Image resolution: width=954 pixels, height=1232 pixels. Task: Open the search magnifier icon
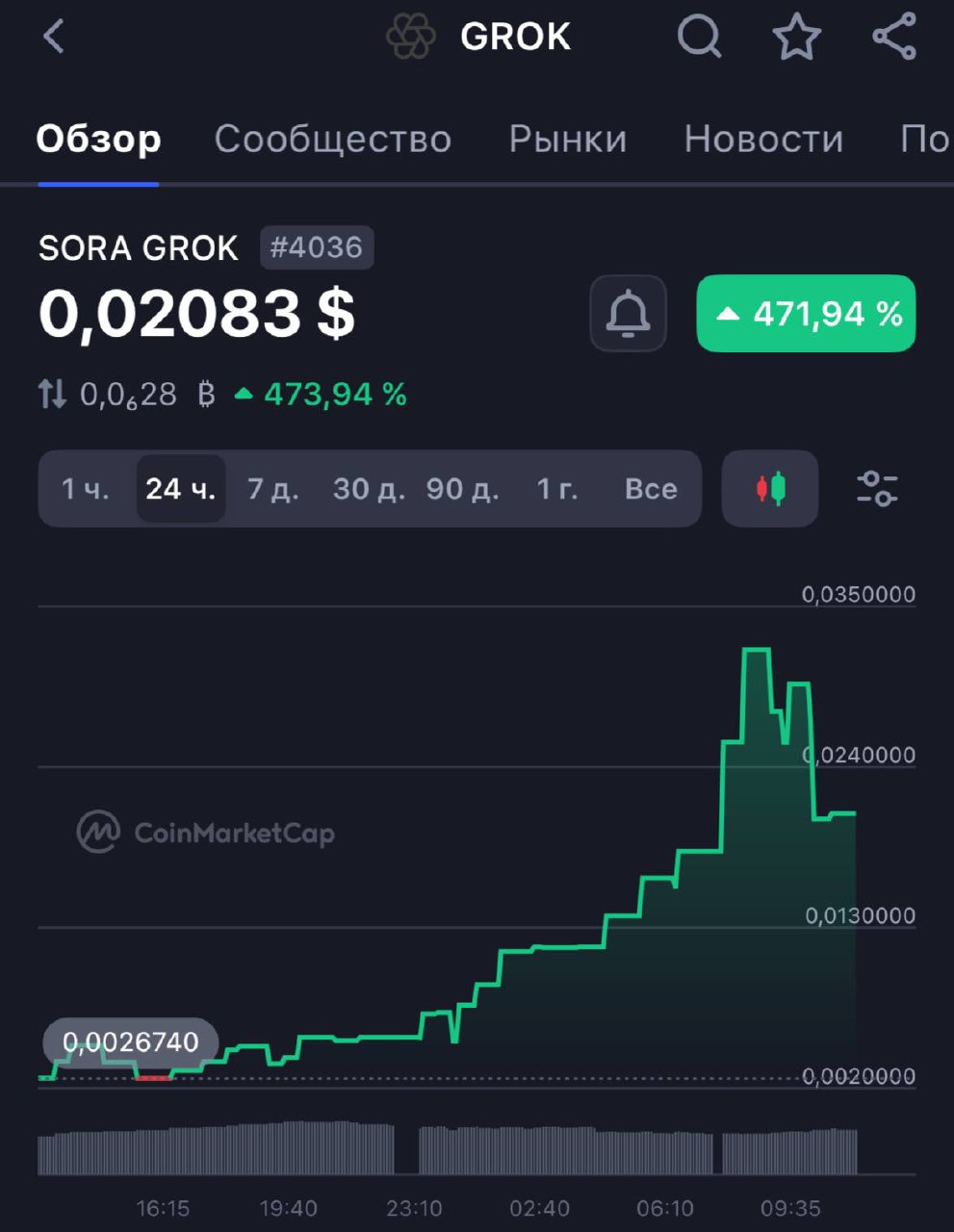(x=699, y=38)
